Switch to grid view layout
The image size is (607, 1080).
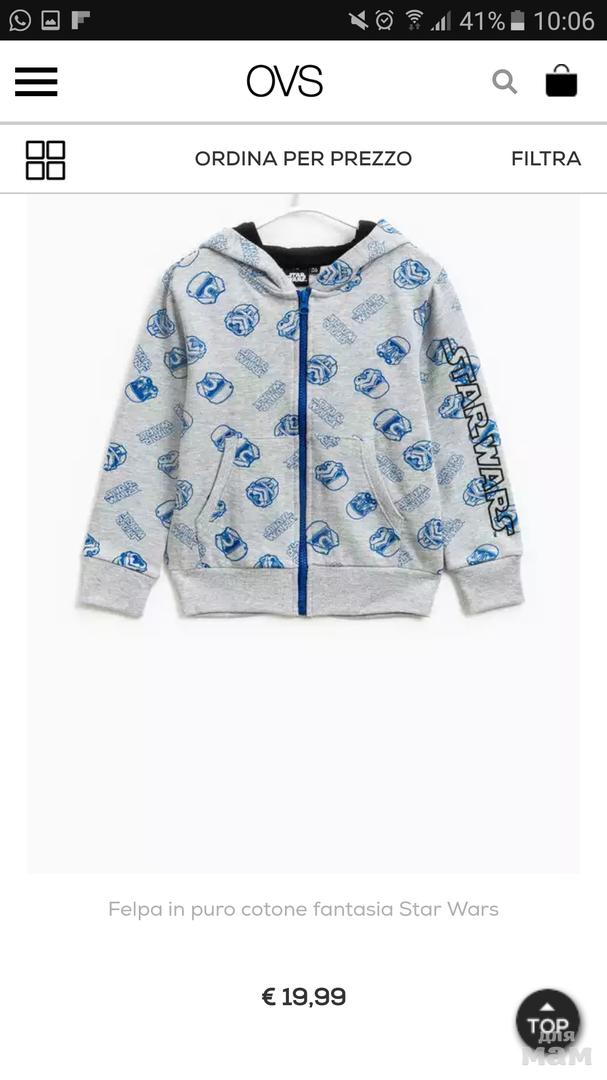coord(45,159)
